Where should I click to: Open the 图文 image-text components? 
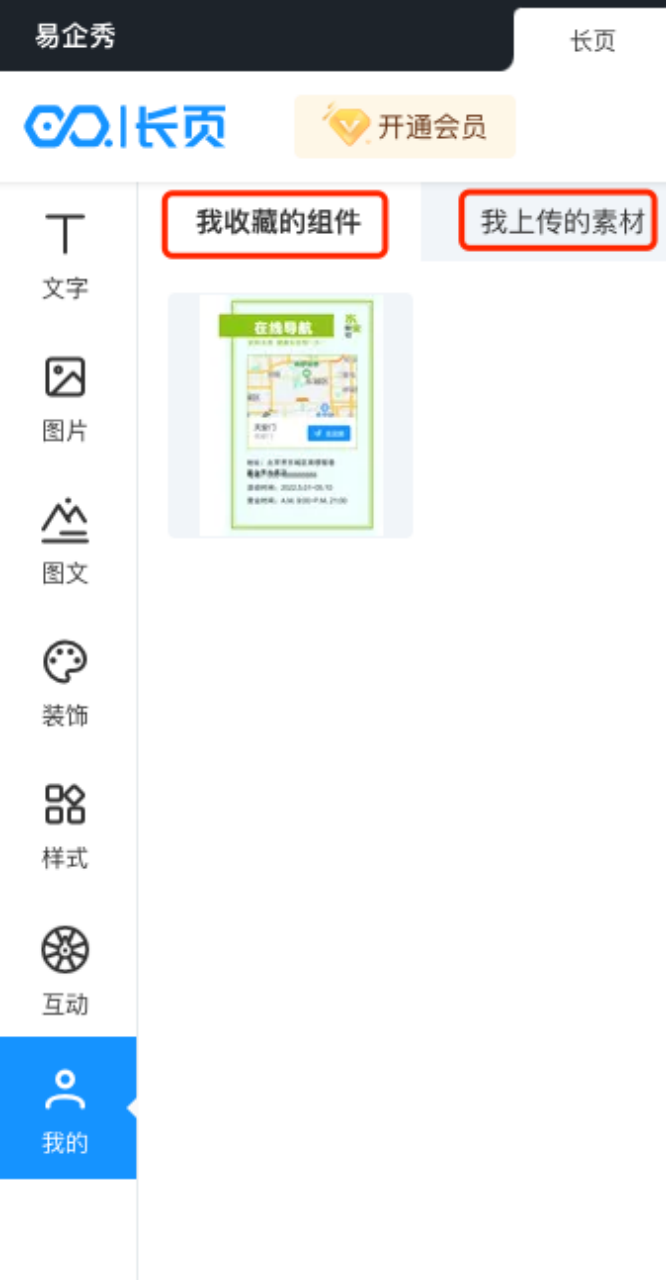pyautogui.click(x=65, y=541)
